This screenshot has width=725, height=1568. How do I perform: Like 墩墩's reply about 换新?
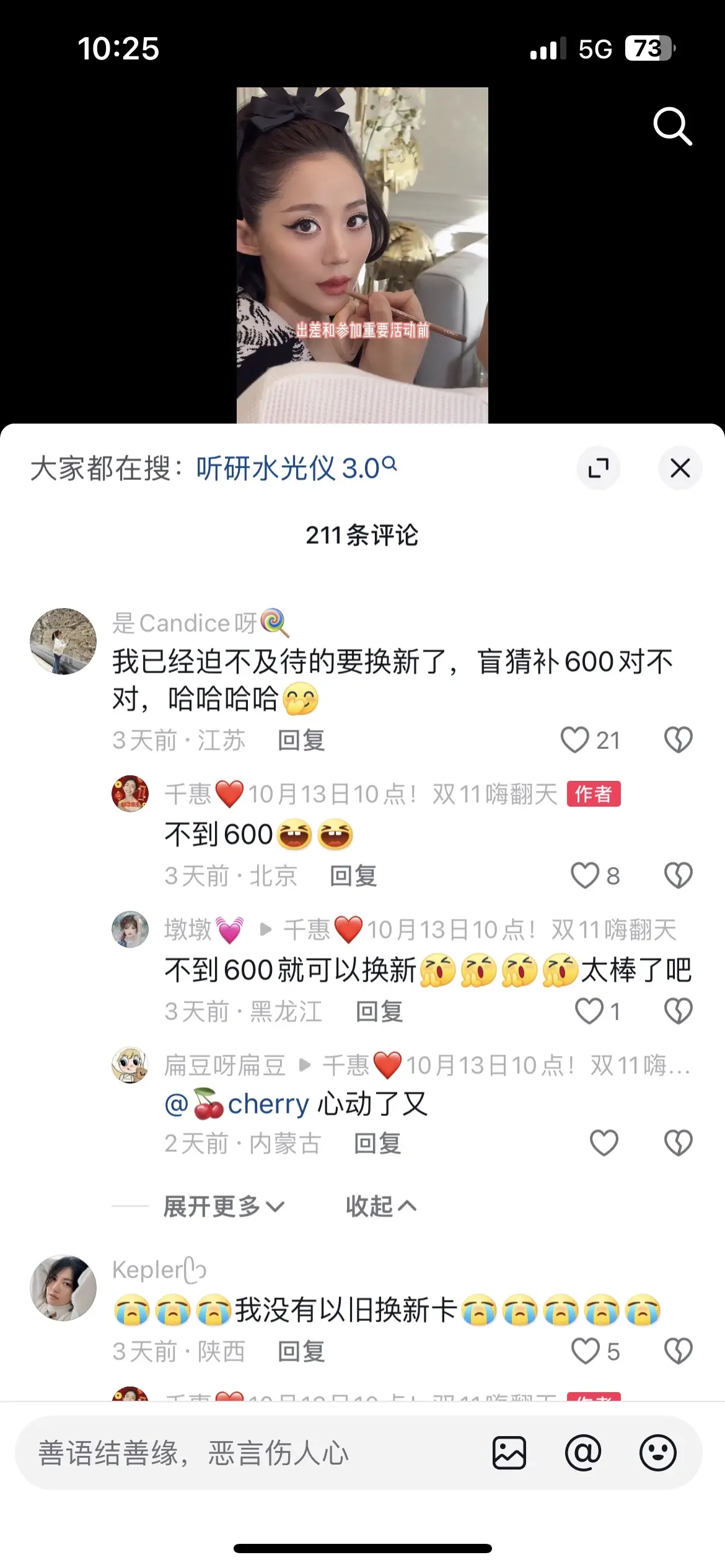[589, 1011]
